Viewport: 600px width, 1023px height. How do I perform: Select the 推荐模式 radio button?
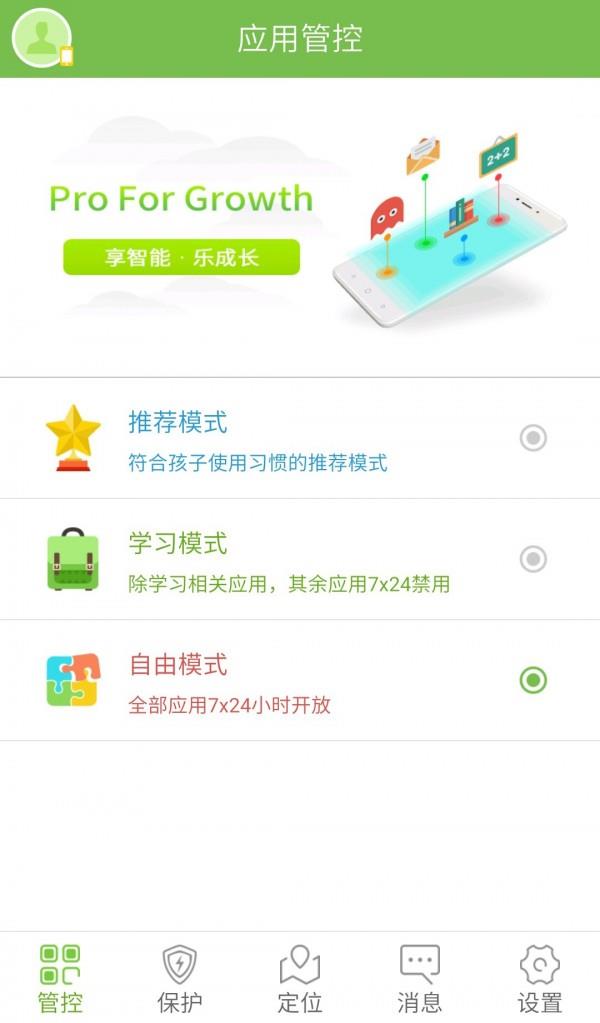coord(533,438)
